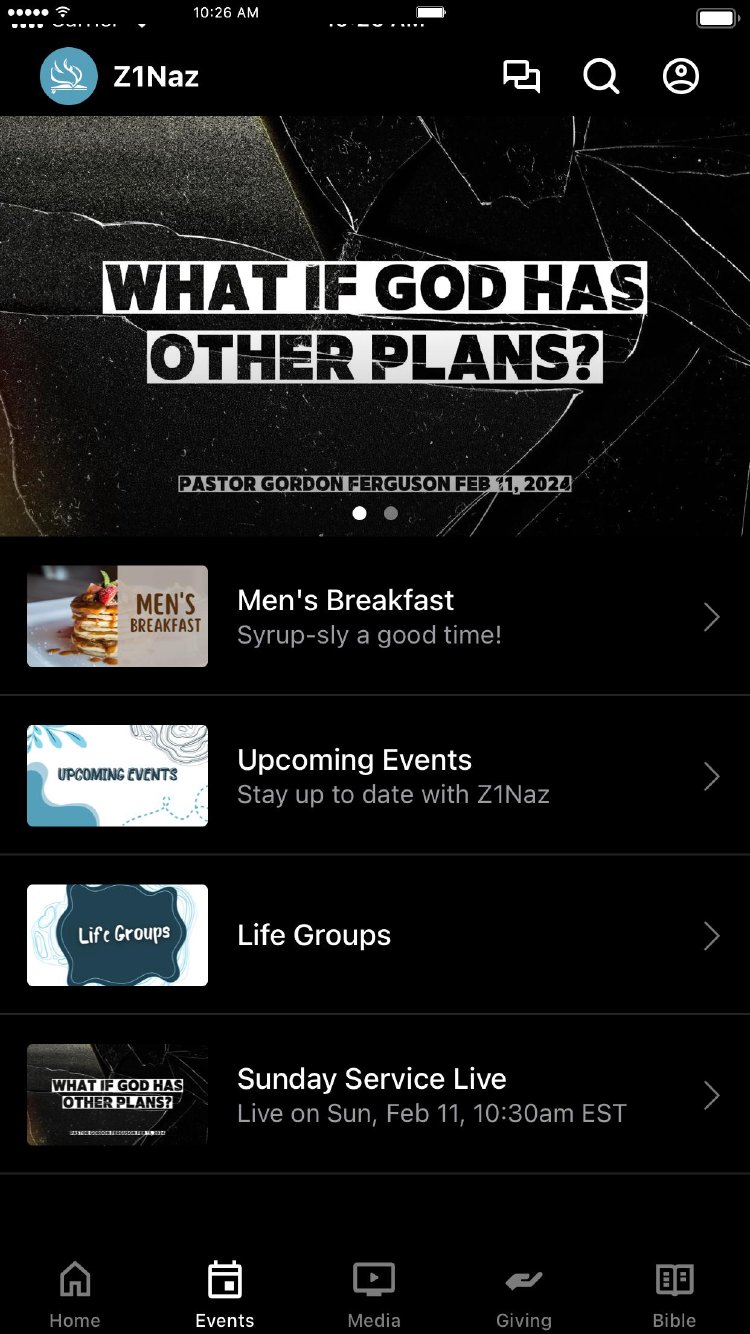Open the messages chat icon
Viewport: 750px width, 1334px height.
[x=521, y=77]
